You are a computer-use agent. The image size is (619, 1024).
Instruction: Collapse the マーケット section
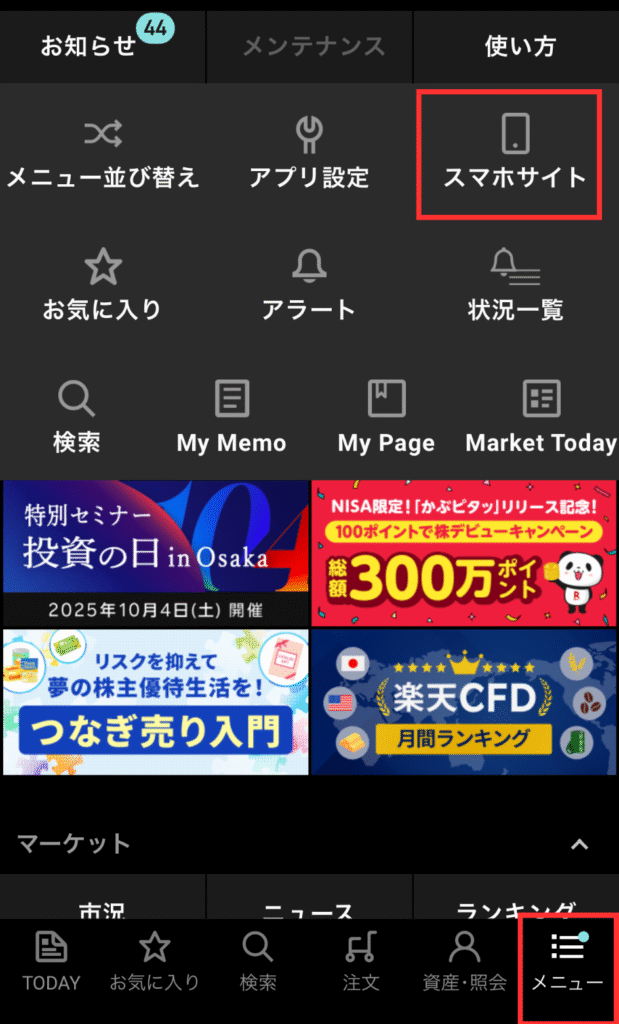pos(579,844)
